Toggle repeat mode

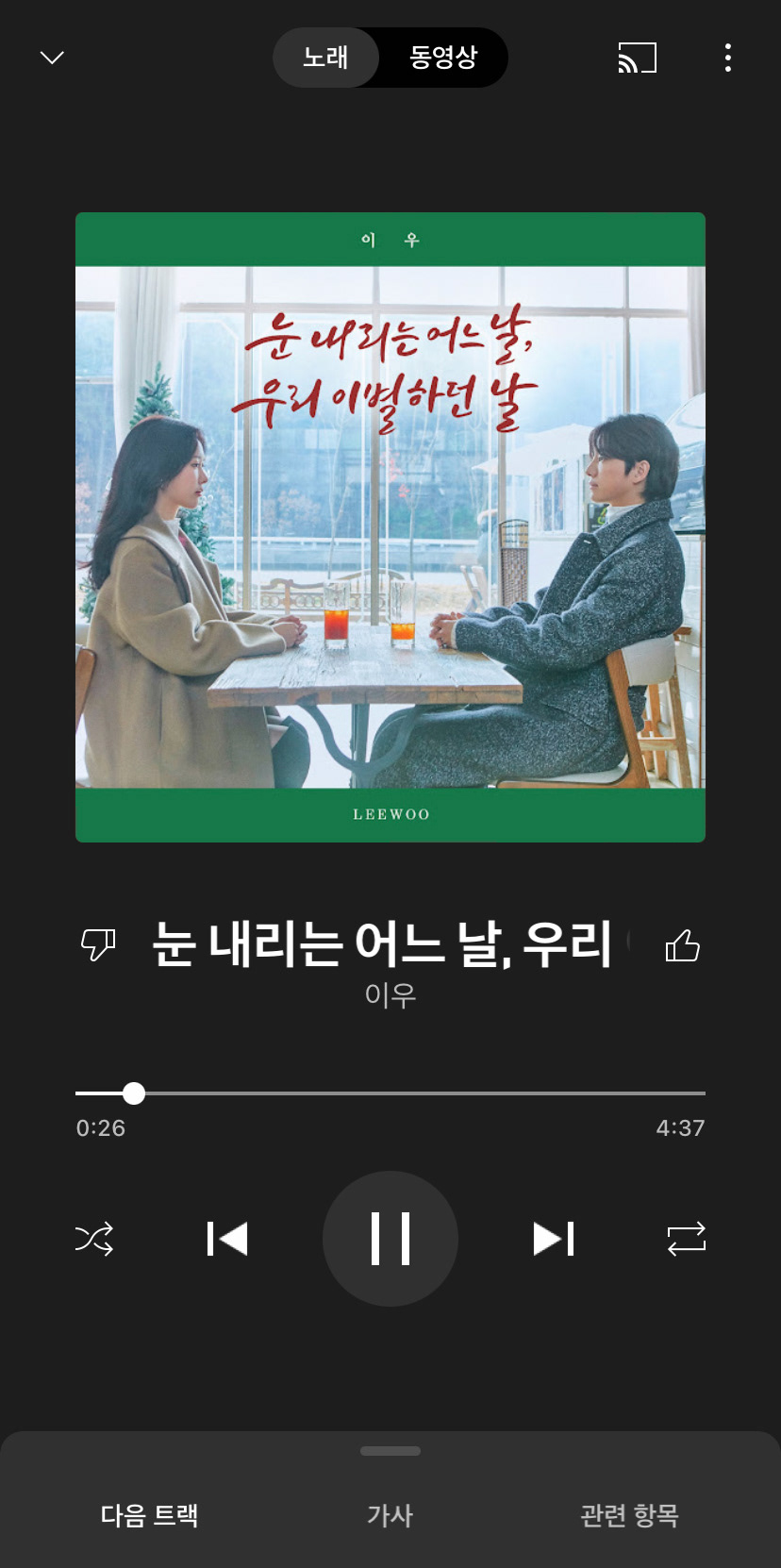coord(686,1239)
